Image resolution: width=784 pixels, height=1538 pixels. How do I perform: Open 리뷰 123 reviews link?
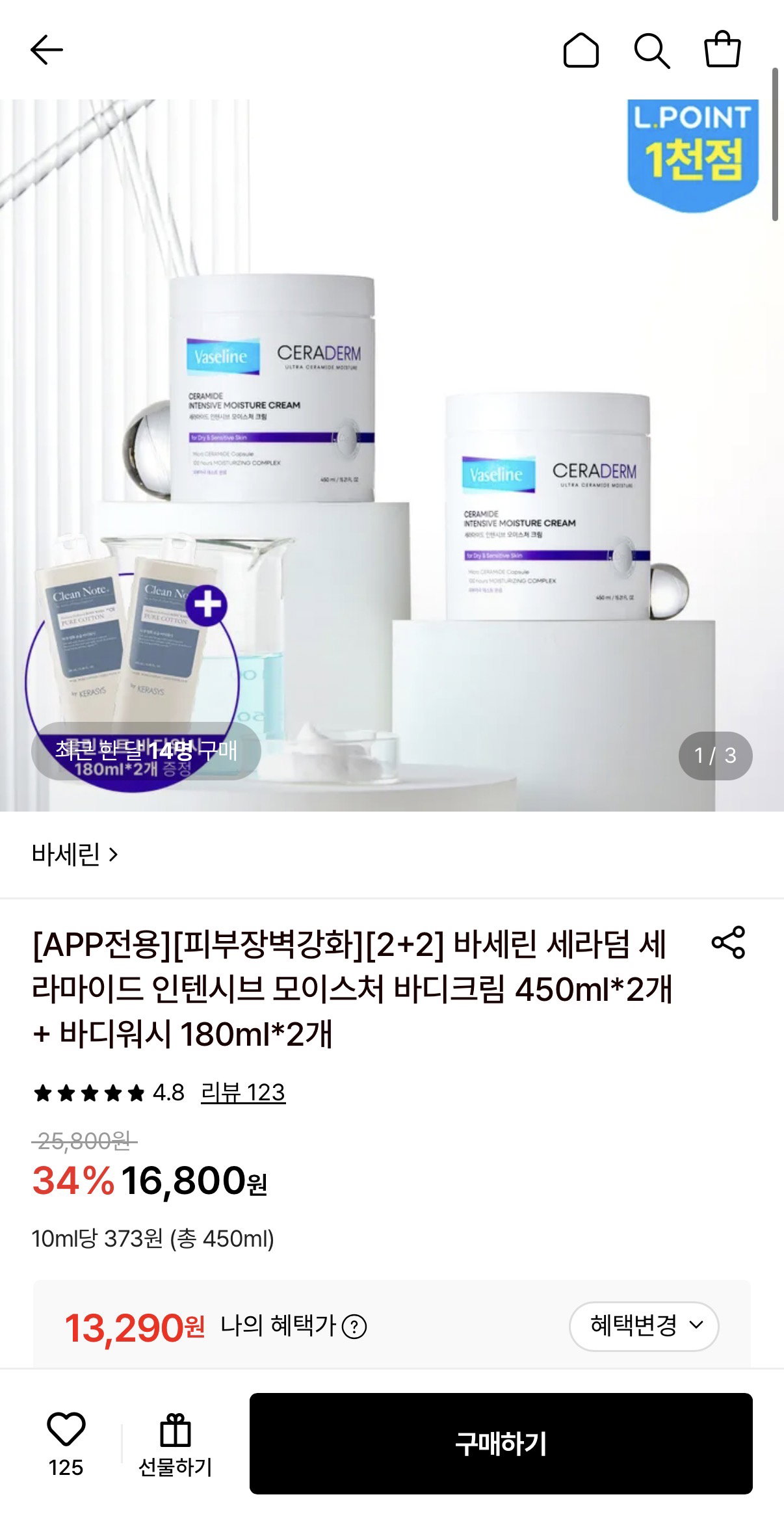(x=242, y=1093)
